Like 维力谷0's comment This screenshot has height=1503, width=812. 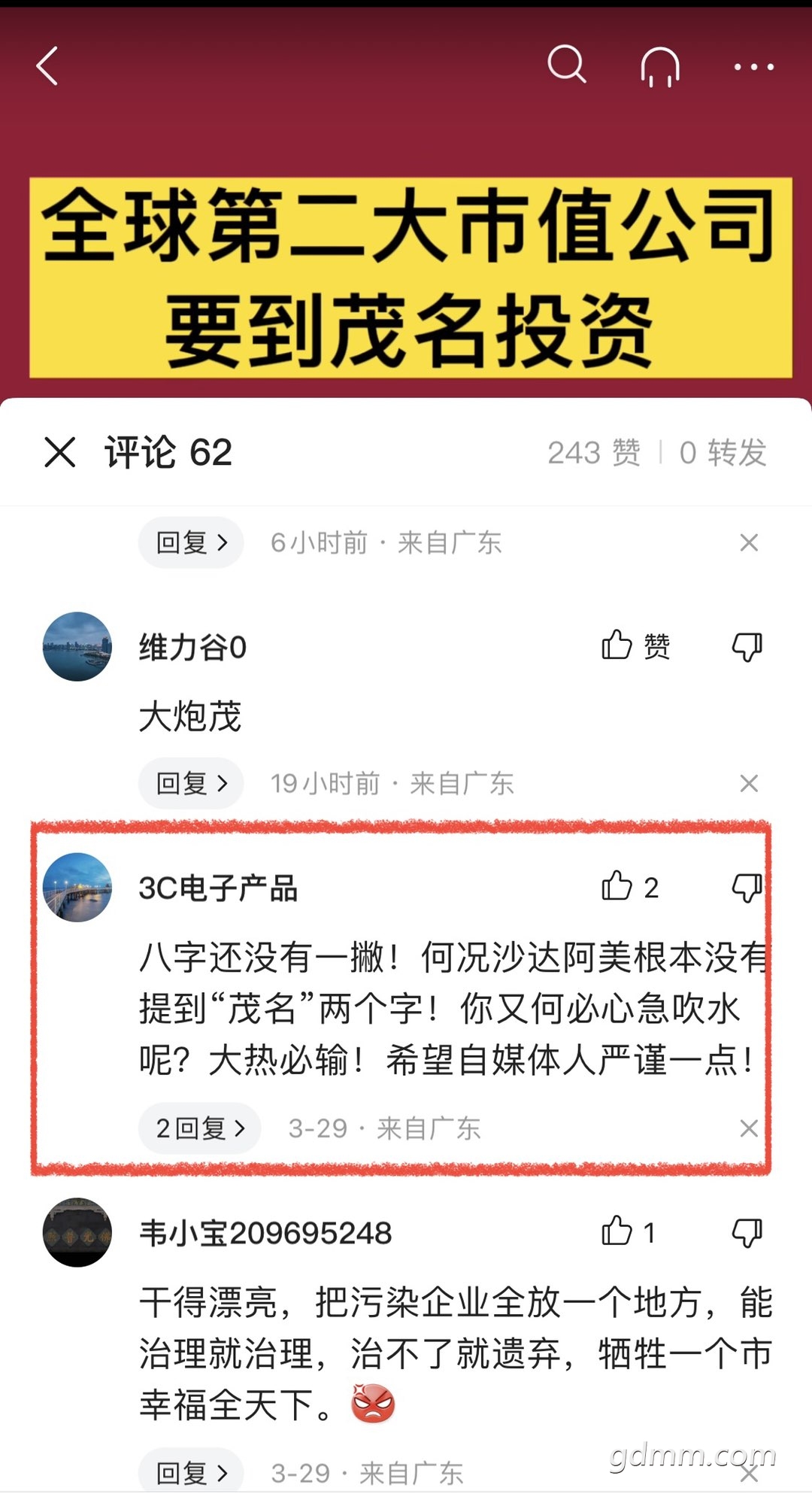(635, 646)
